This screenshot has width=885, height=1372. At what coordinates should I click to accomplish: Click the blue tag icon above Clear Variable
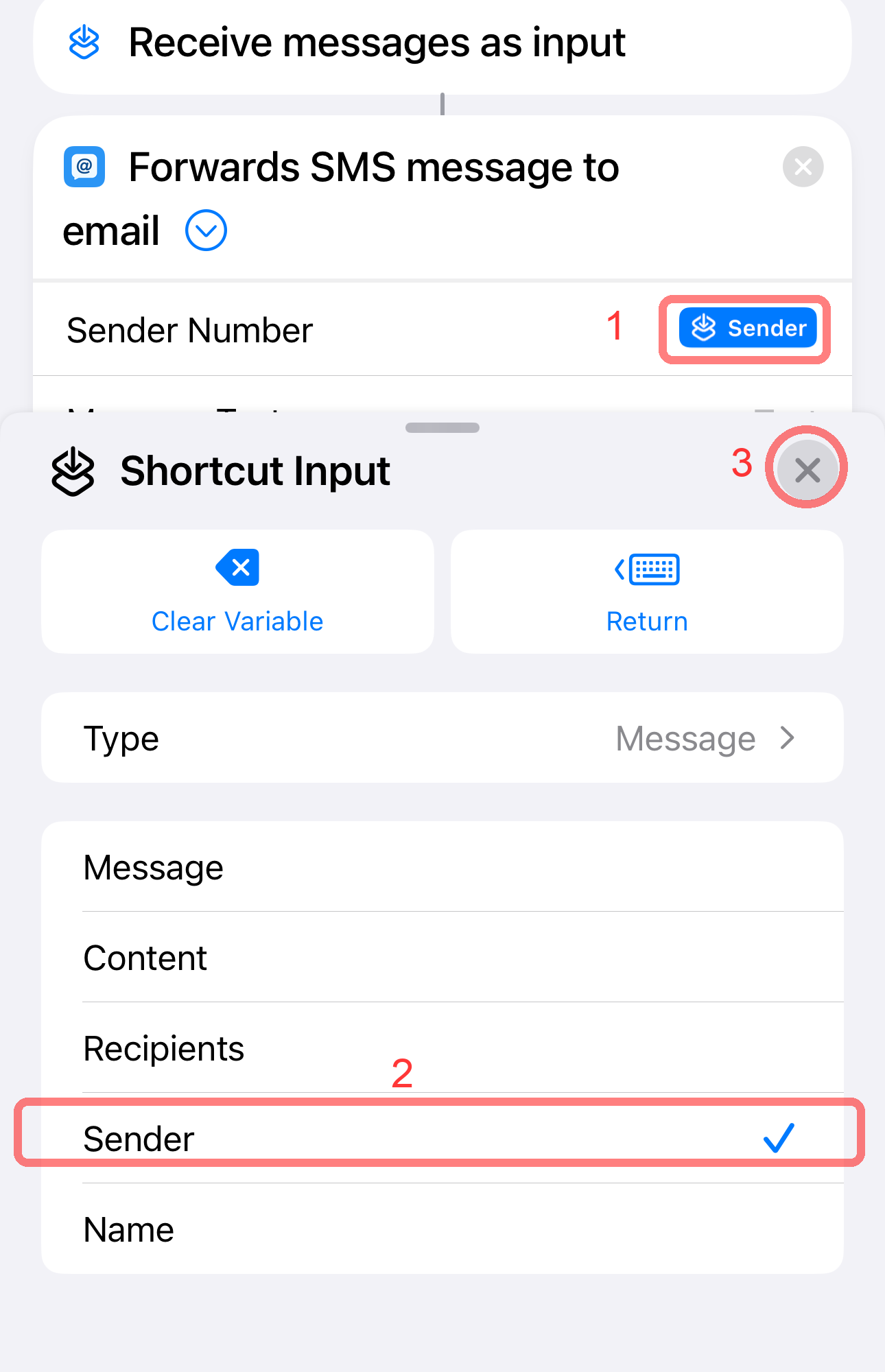[237, 568]
